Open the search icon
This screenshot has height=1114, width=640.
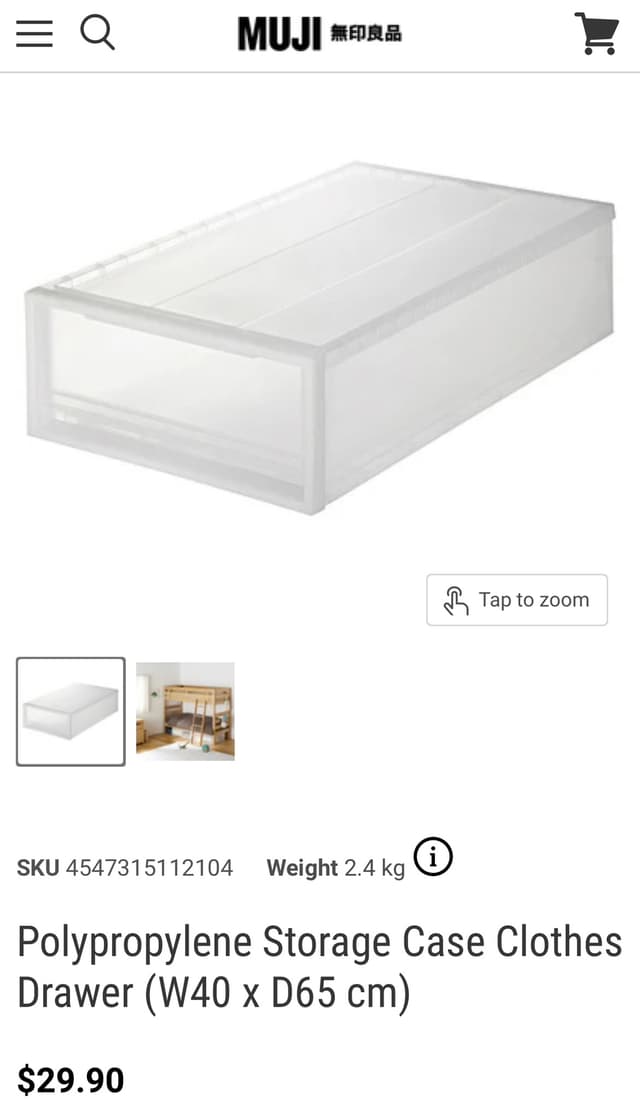pyautogui.click(x=97, y=33)
